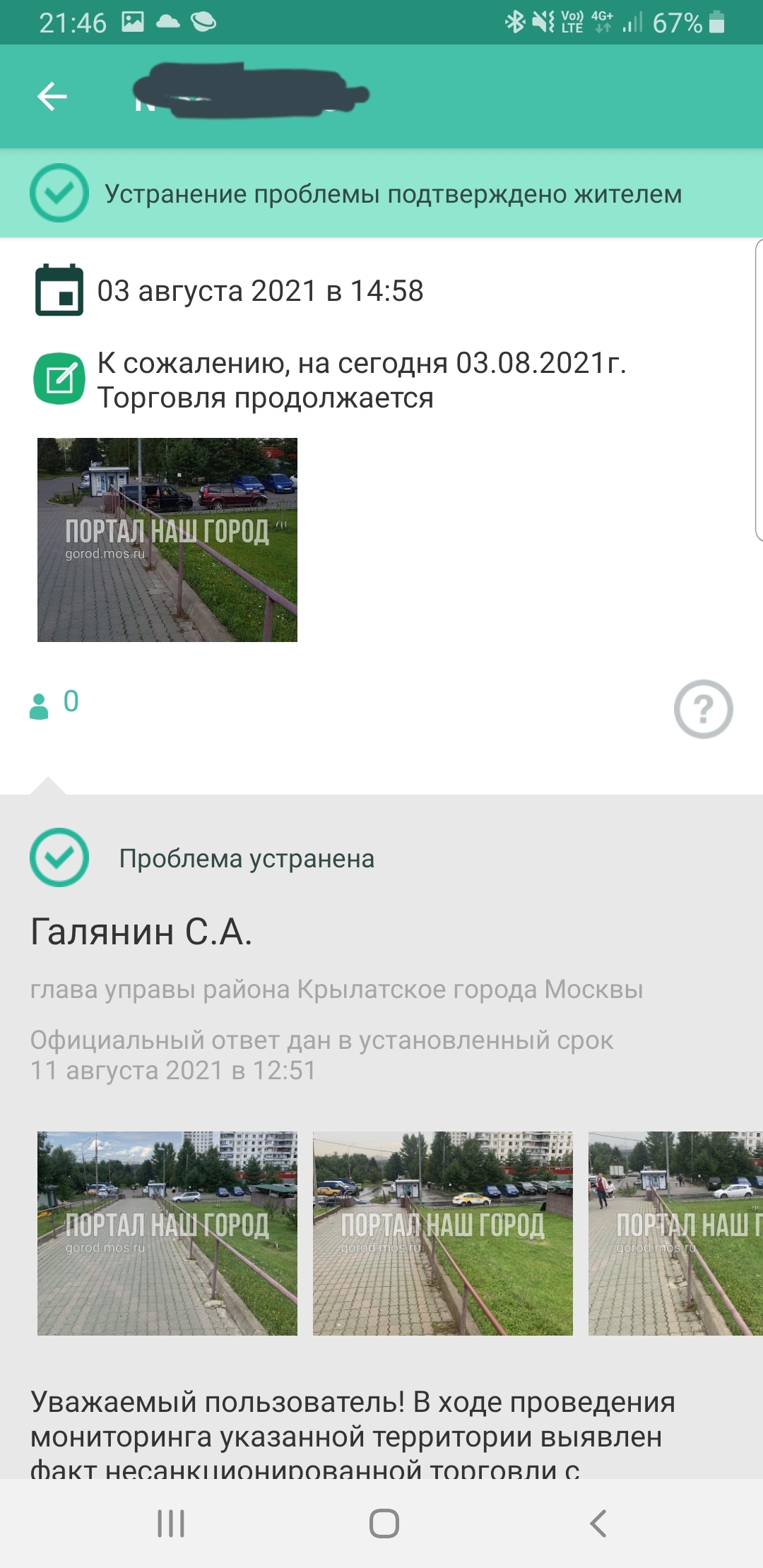
Task: View the second photo in the official reply
Action: (x=443, y=1233)
